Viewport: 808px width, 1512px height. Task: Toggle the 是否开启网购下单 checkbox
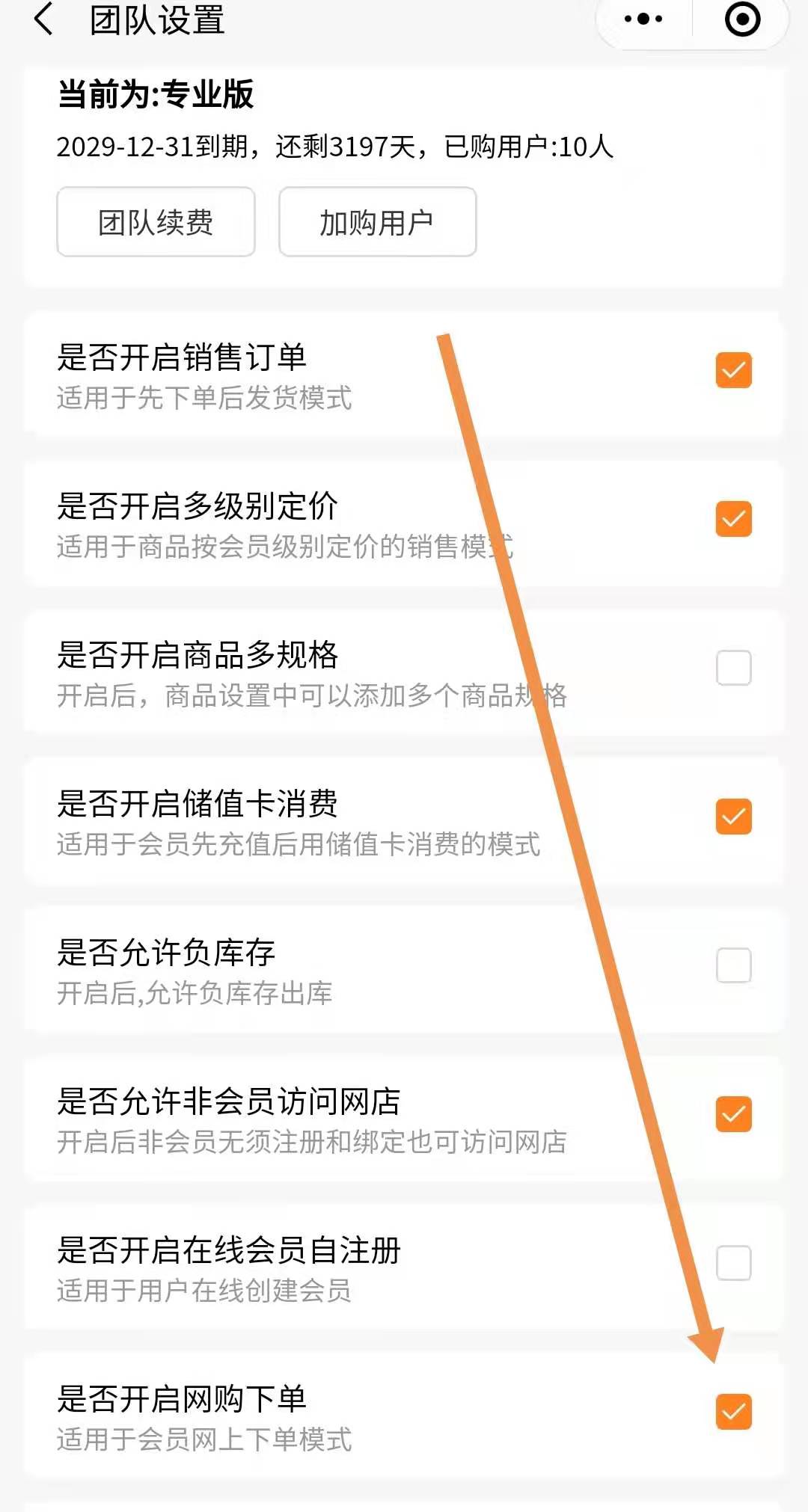[x=733, y=1412]
